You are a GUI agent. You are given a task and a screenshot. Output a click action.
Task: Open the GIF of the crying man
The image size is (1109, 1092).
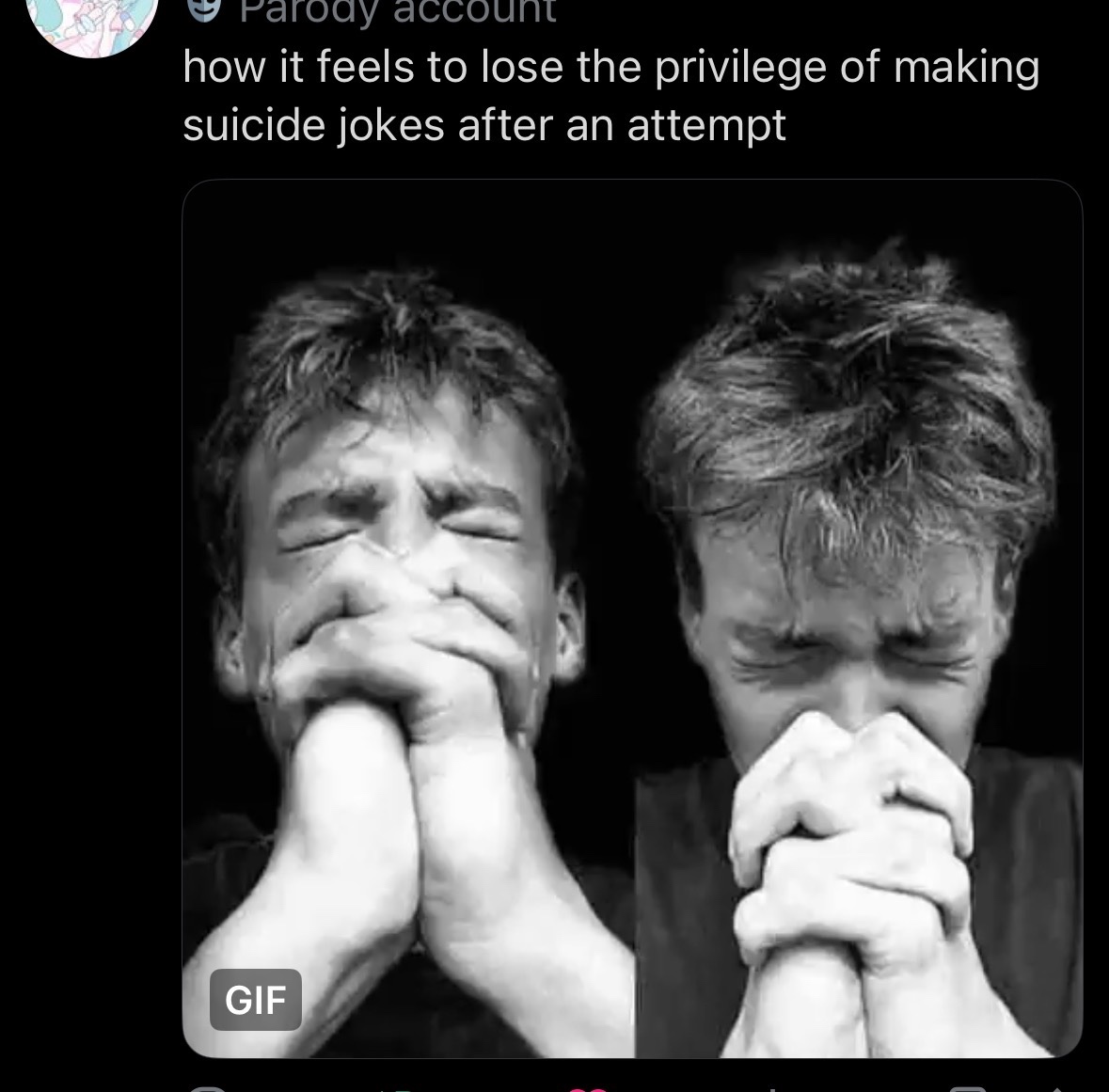632,619
